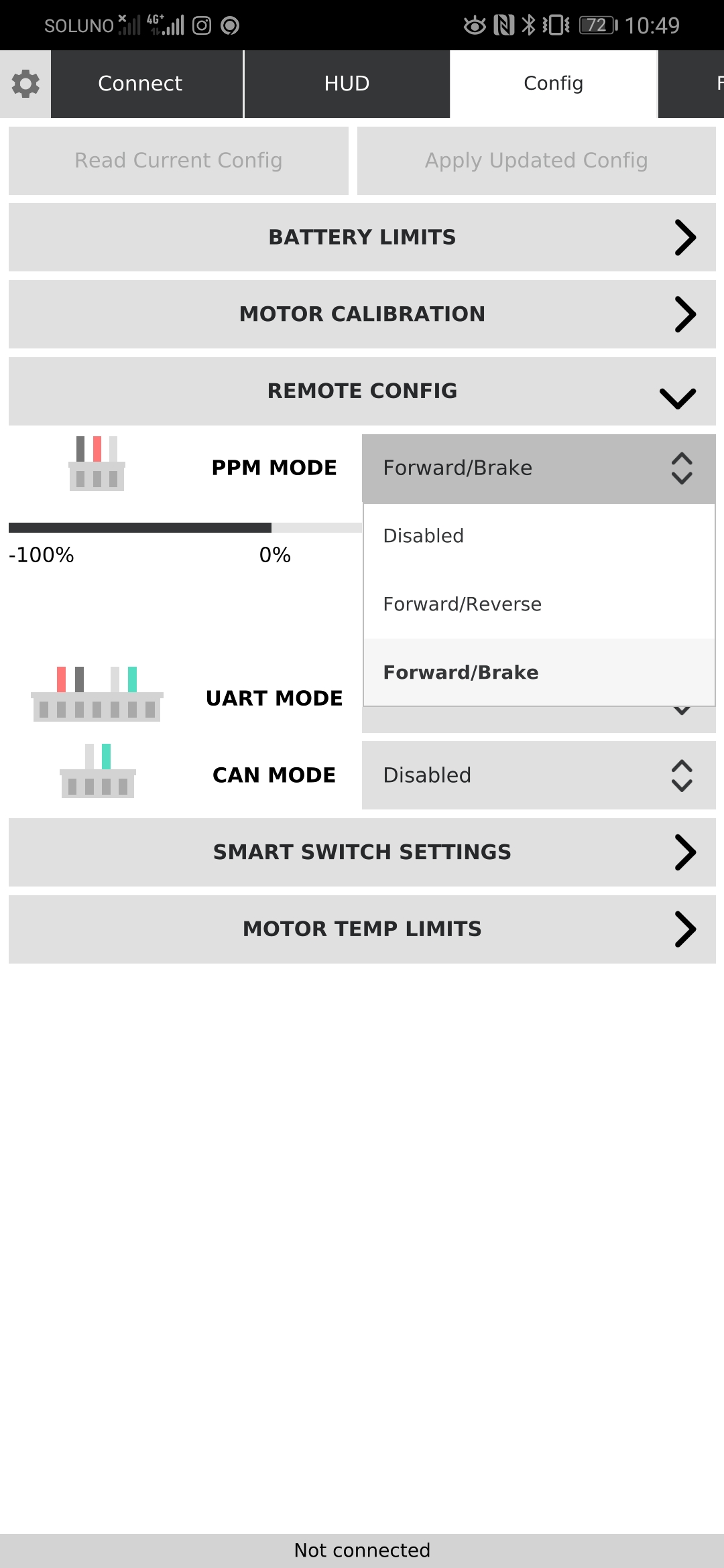
Task: Close the PPM Mode dropdown header
Action: [x=538, y=468]
